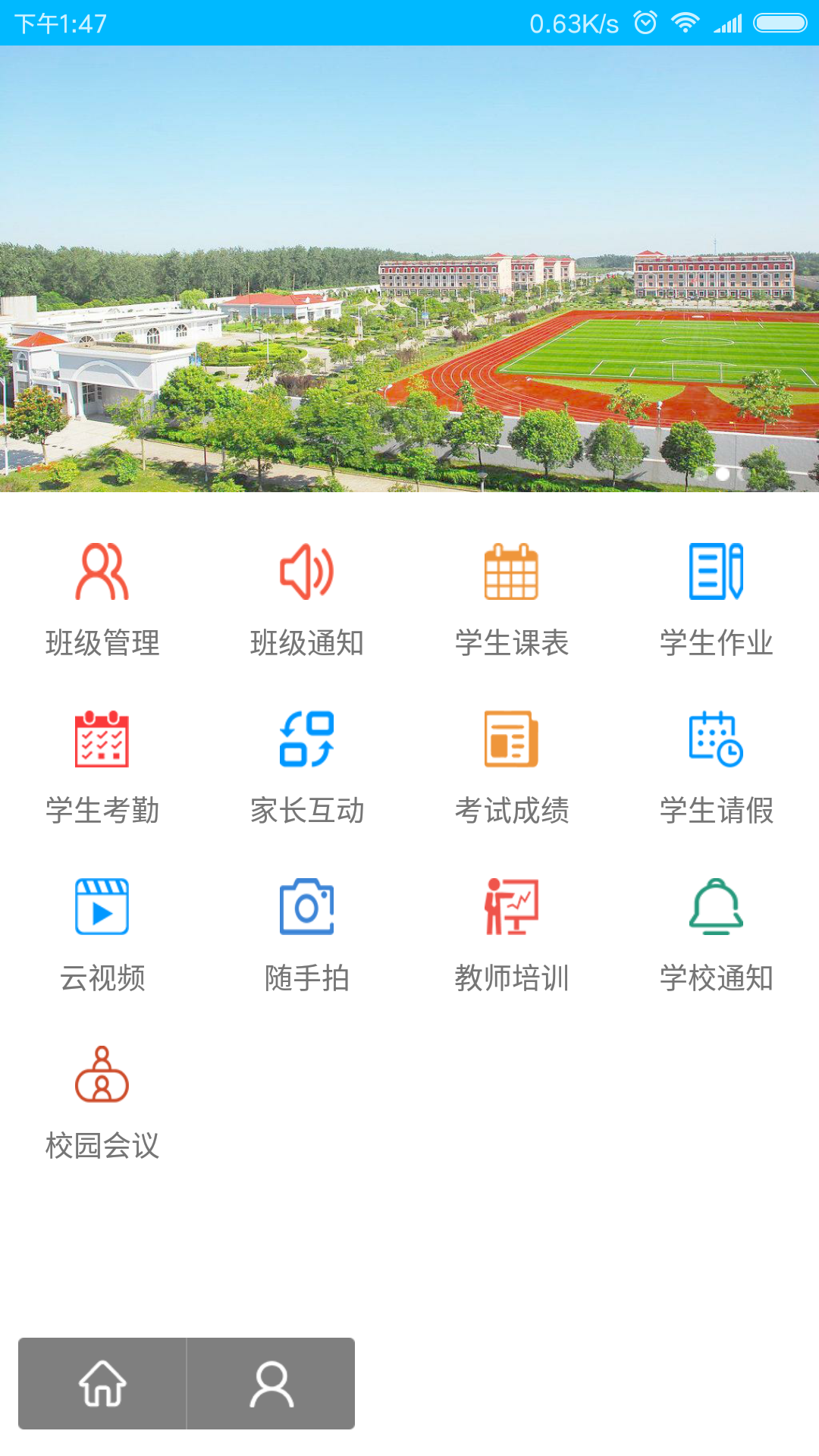Open the 学生考勤 attendance calendar icon
Screen dimensions: 819x1456
click(102, 742)
